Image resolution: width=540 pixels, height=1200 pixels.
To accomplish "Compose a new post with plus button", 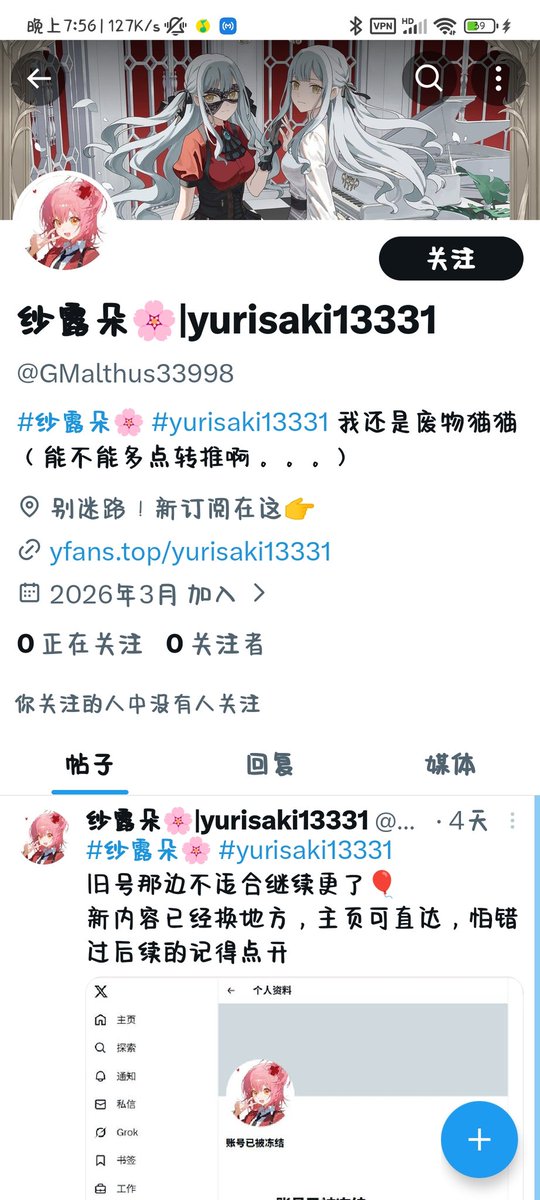I will click(x=479, y=1139).
